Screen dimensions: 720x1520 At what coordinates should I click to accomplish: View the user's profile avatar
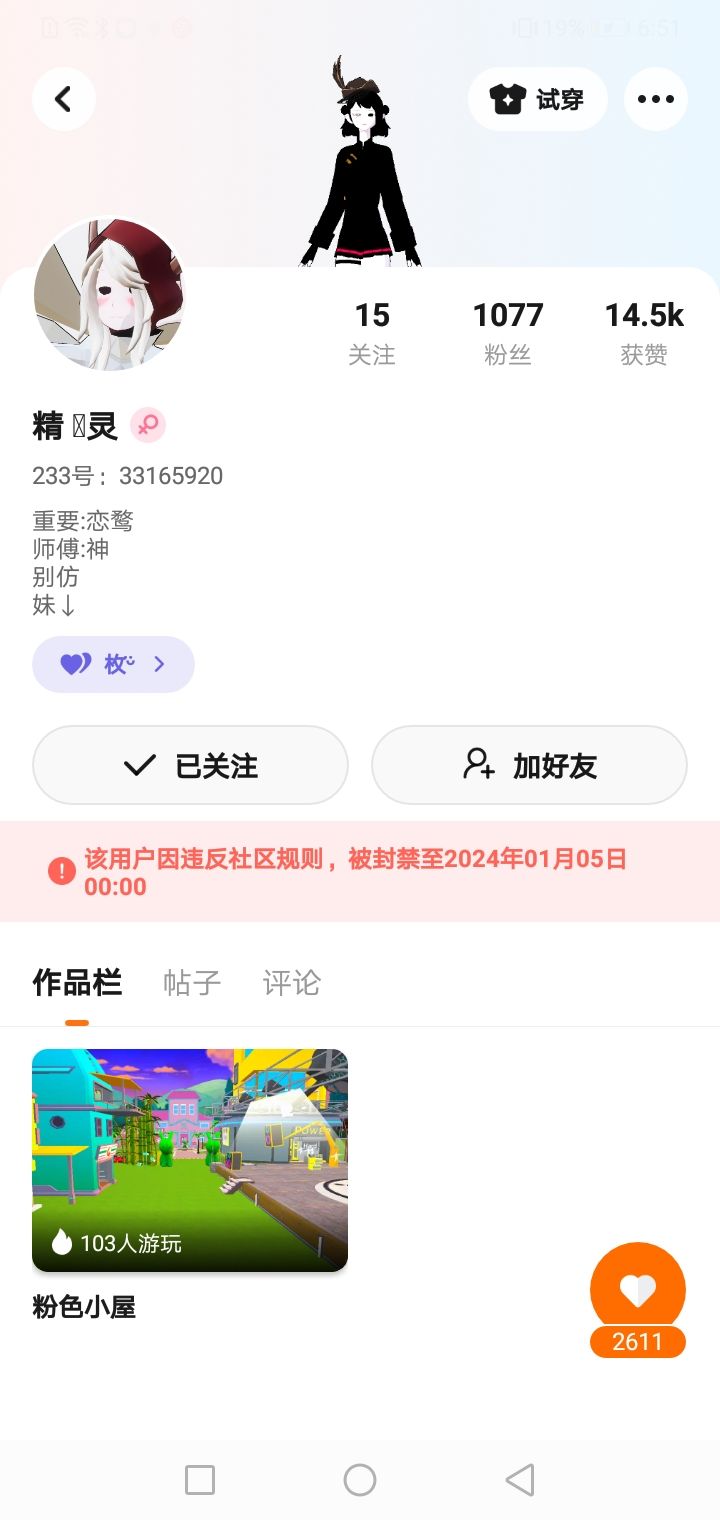pyautogui.click(x=110, y=296)
